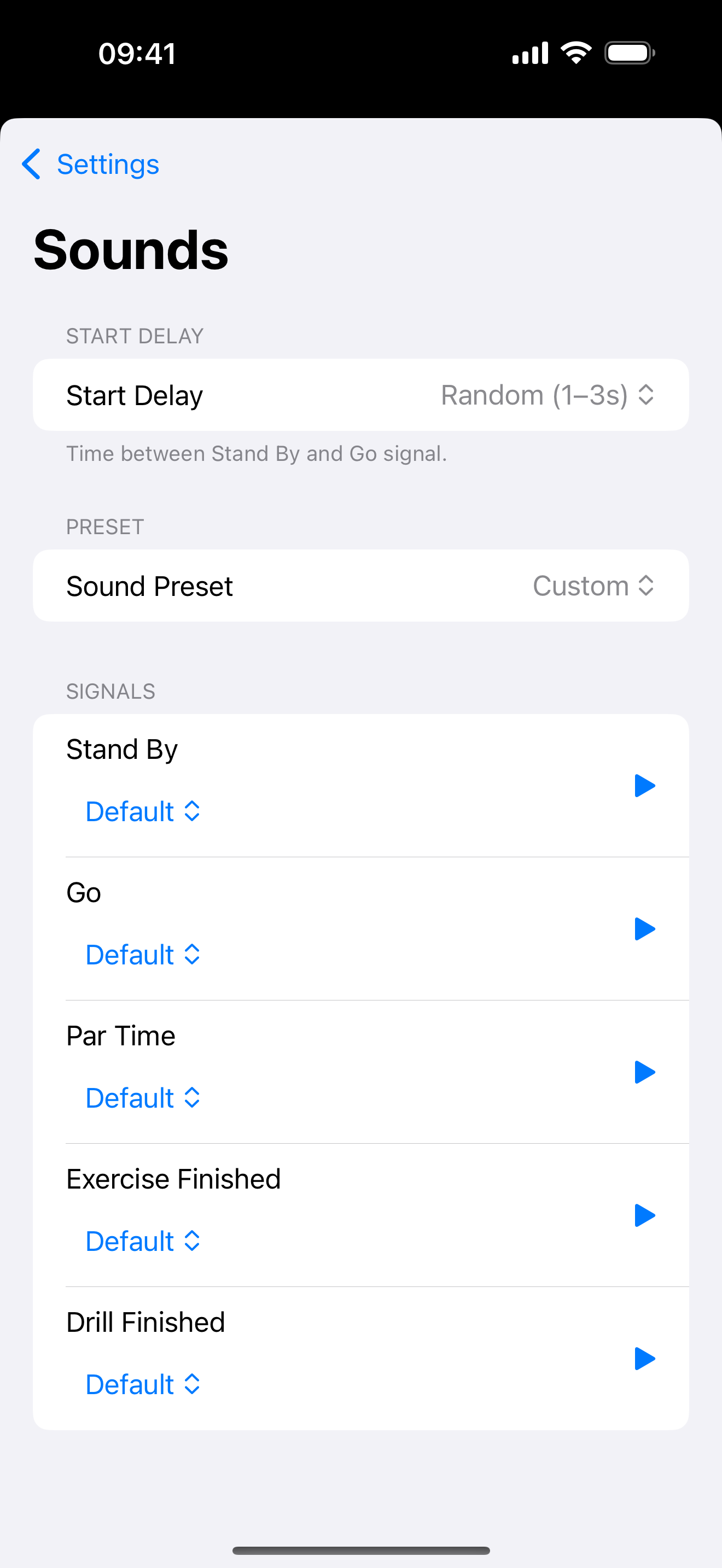Tap the Wi-Fi status icon
This screenshot has height=1568, width=722.
tap(575, 52)
